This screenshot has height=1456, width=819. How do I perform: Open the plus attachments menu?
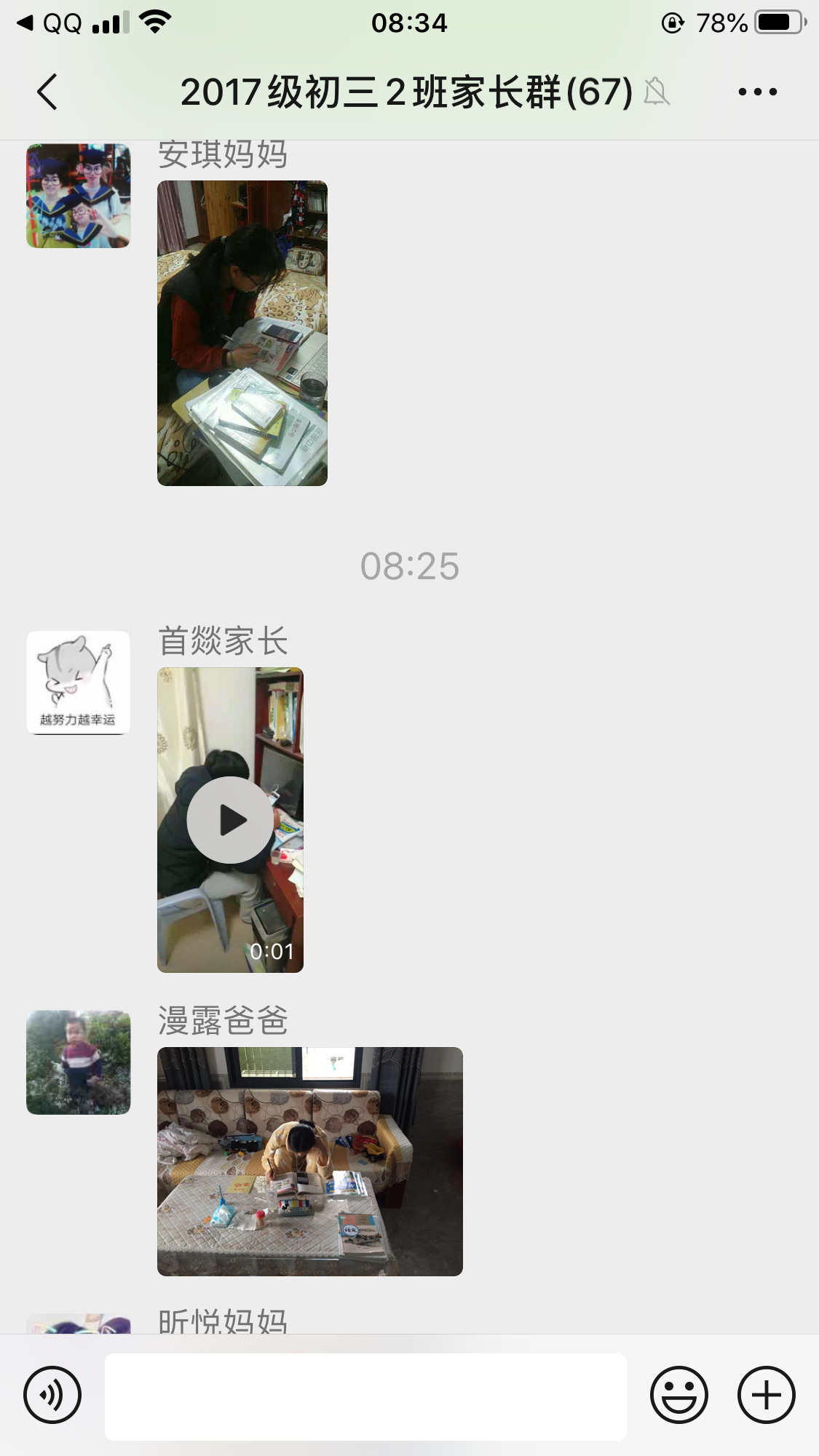[x=766, y=1395]
